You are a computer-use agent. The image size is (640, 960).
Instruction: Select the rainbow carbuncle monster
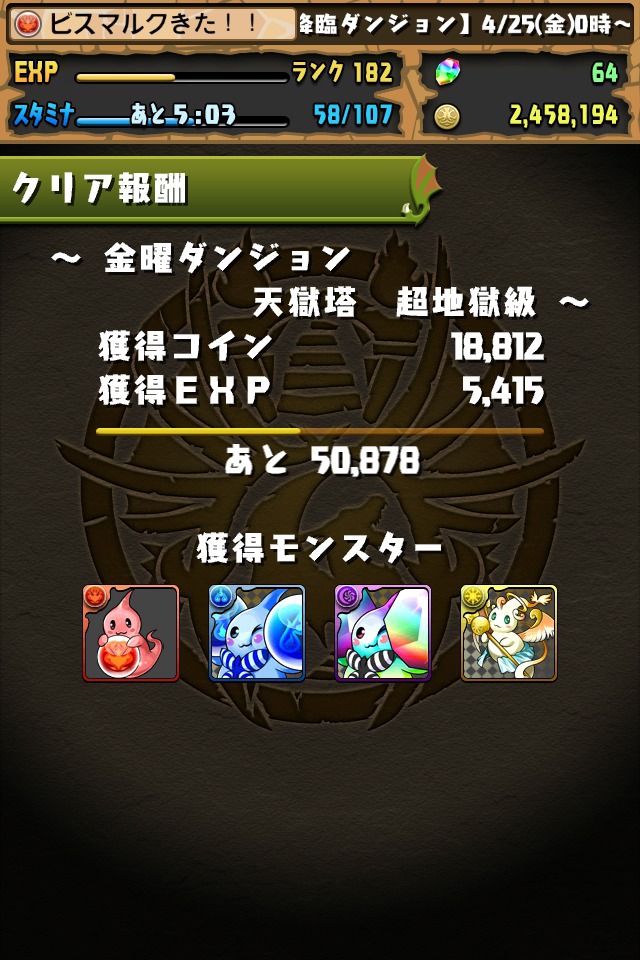[x=383, y=633]
